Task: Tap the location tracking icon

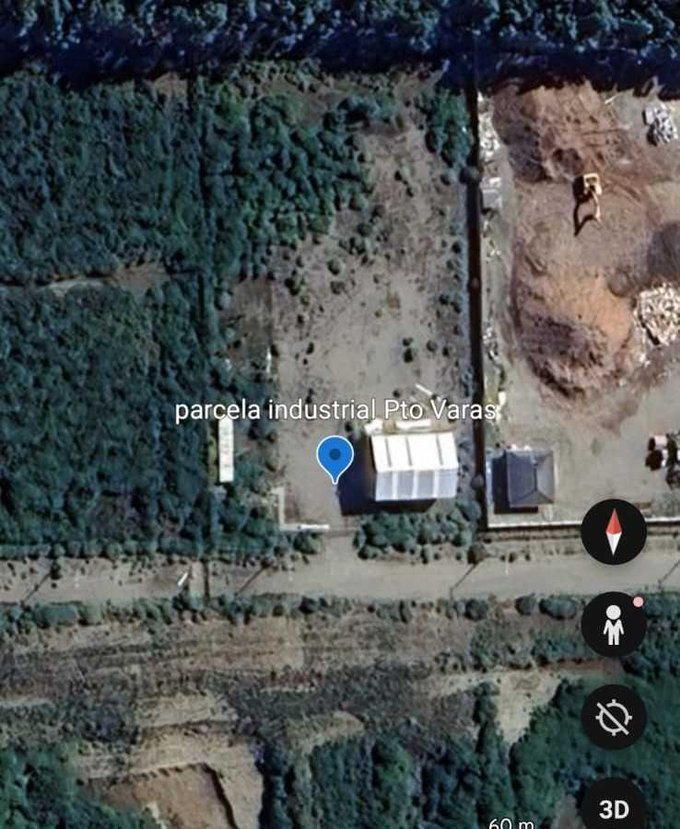Action: coord(613,716)
